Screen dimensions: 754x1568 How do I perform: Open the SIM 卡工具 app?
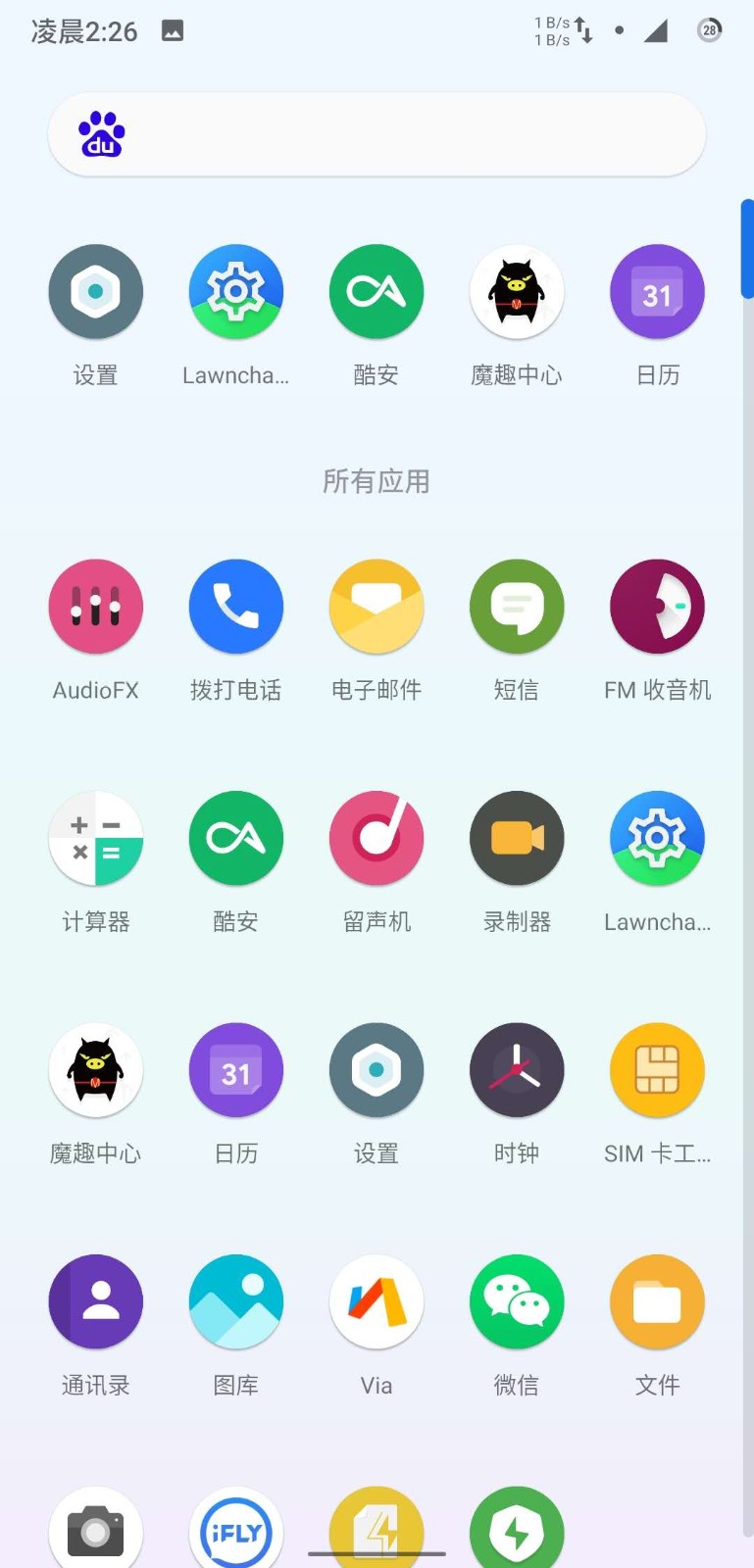click(657, 1070)
